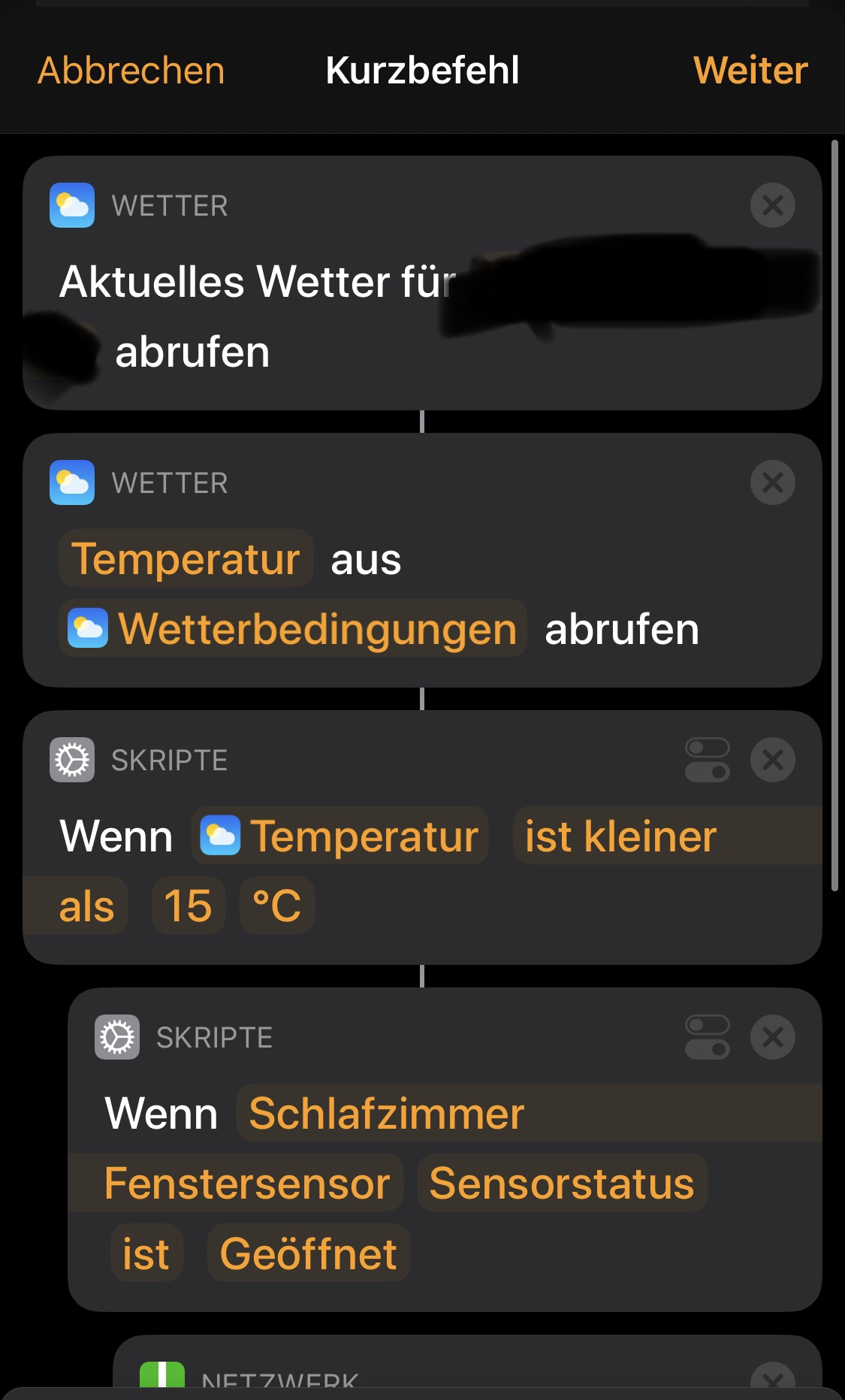Change the Temperatur detail in weather action
Image resolution: width=845 pixels, height=1400 pixels.
coord(186,559)
